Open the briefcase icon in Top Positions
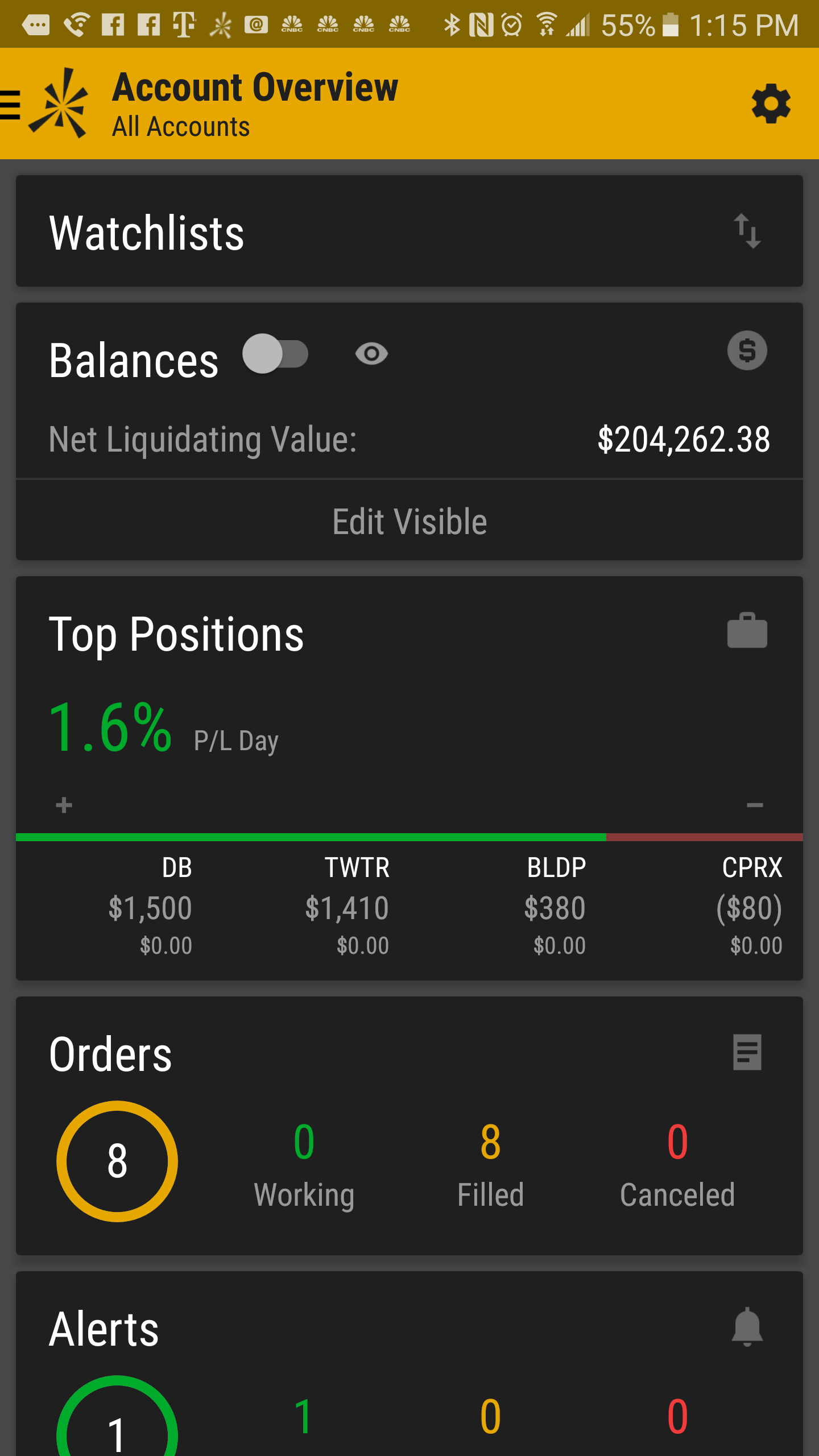 click(747, 631)
